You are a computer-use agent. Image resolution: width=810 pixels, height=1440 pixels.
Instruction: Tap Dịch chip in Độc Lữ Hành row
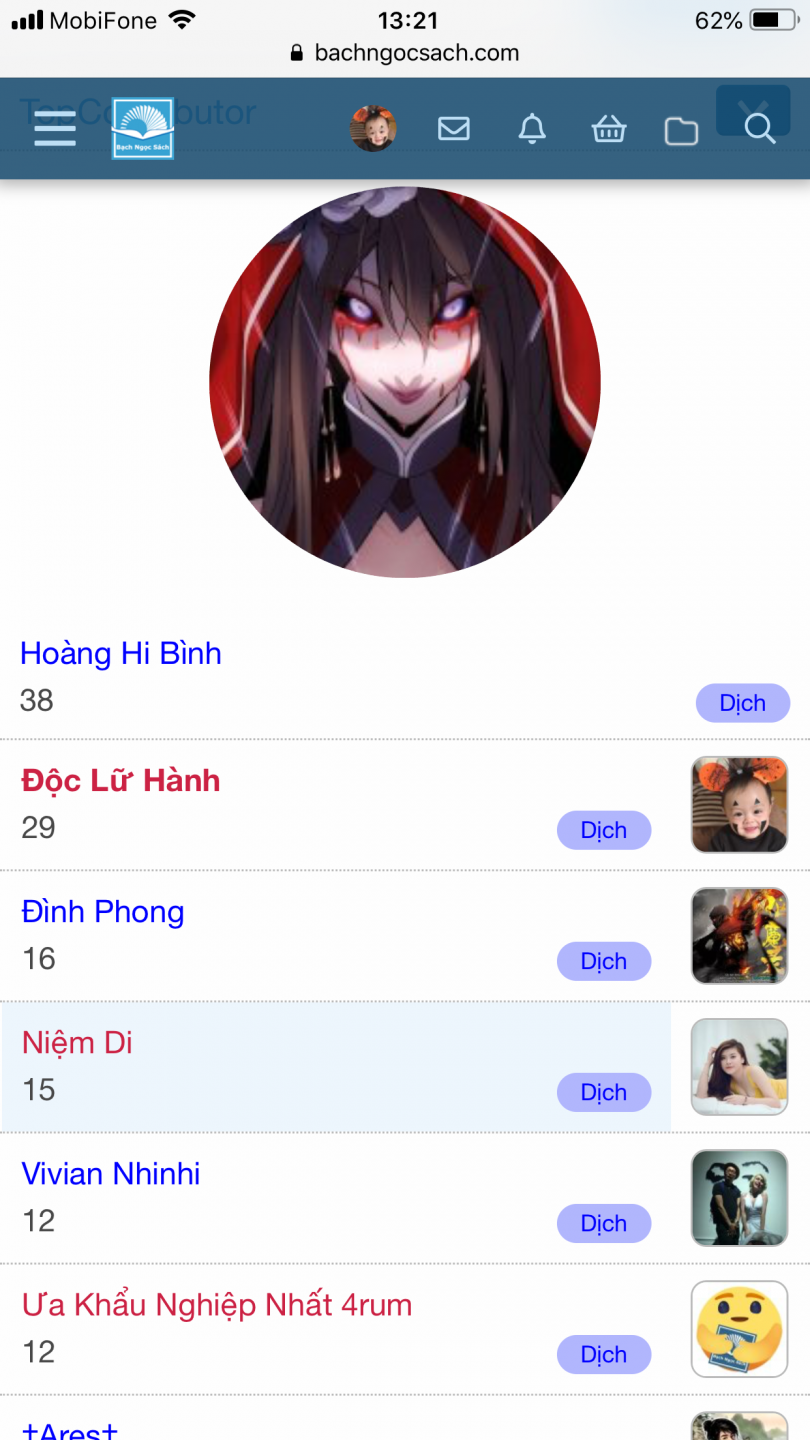tap(604, 830)
